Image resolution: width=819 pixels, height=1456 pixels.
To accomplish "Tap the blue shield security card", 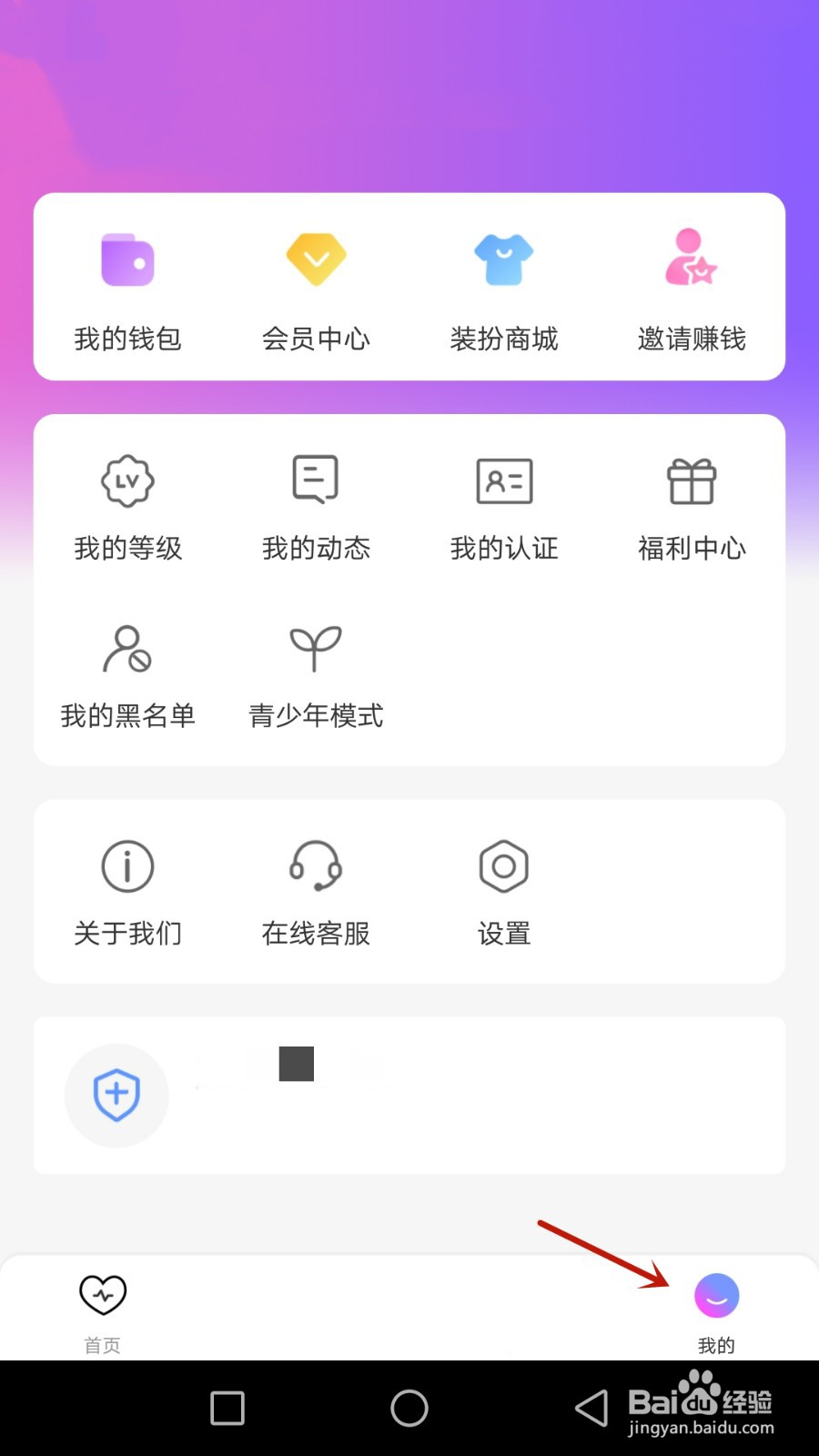I will tap(409, 1095).
